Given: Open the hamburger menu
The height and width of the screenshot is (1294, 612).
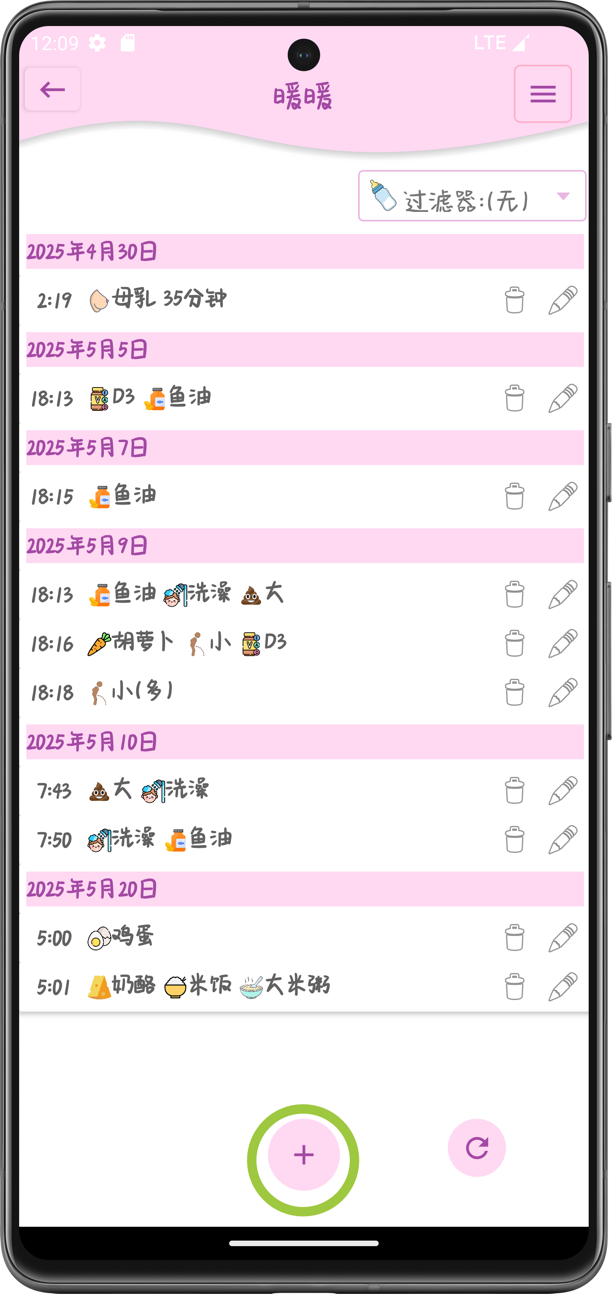Looking at the screenshot, I should (543, 94).
